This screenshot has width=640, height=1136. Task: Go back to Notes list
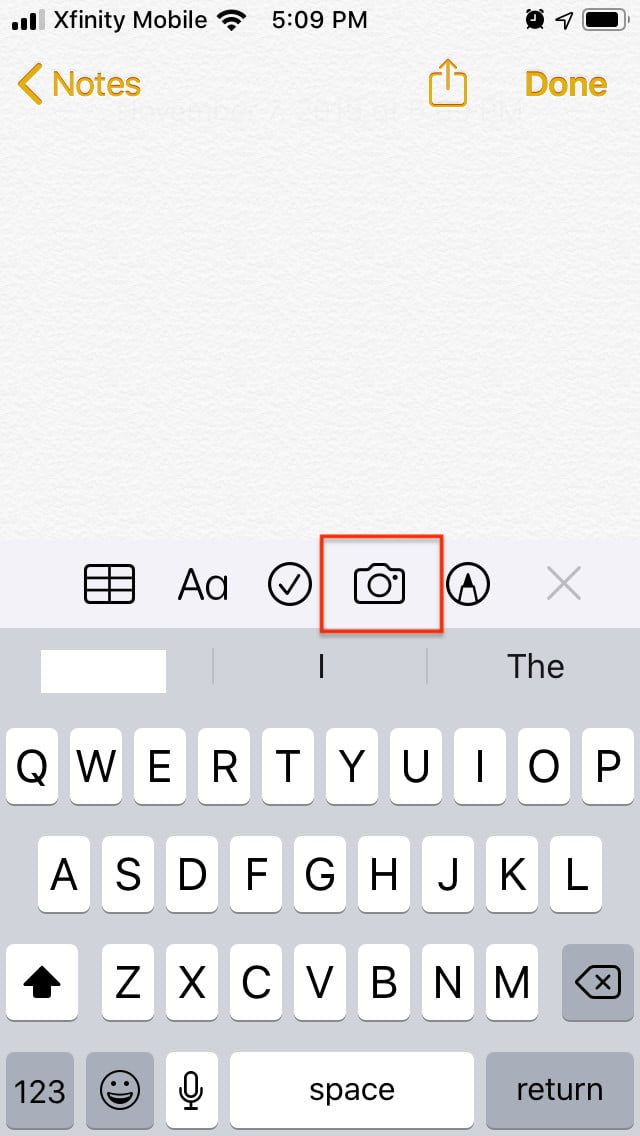coord(80,85)
